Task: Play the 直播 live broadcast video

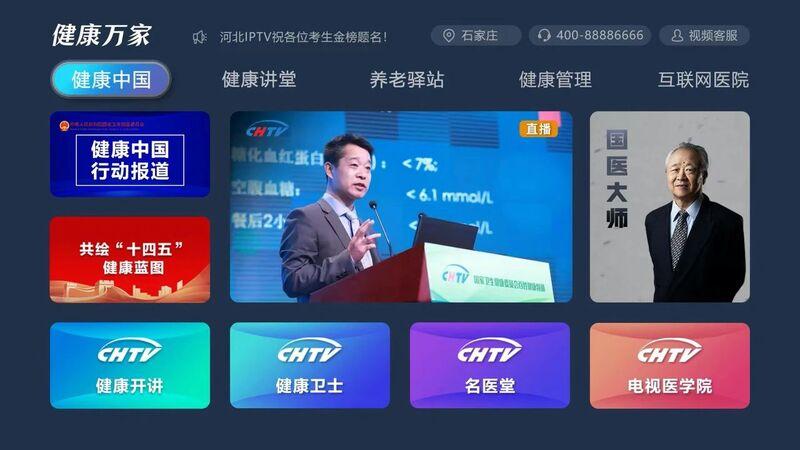Action: tap(401, 206)
